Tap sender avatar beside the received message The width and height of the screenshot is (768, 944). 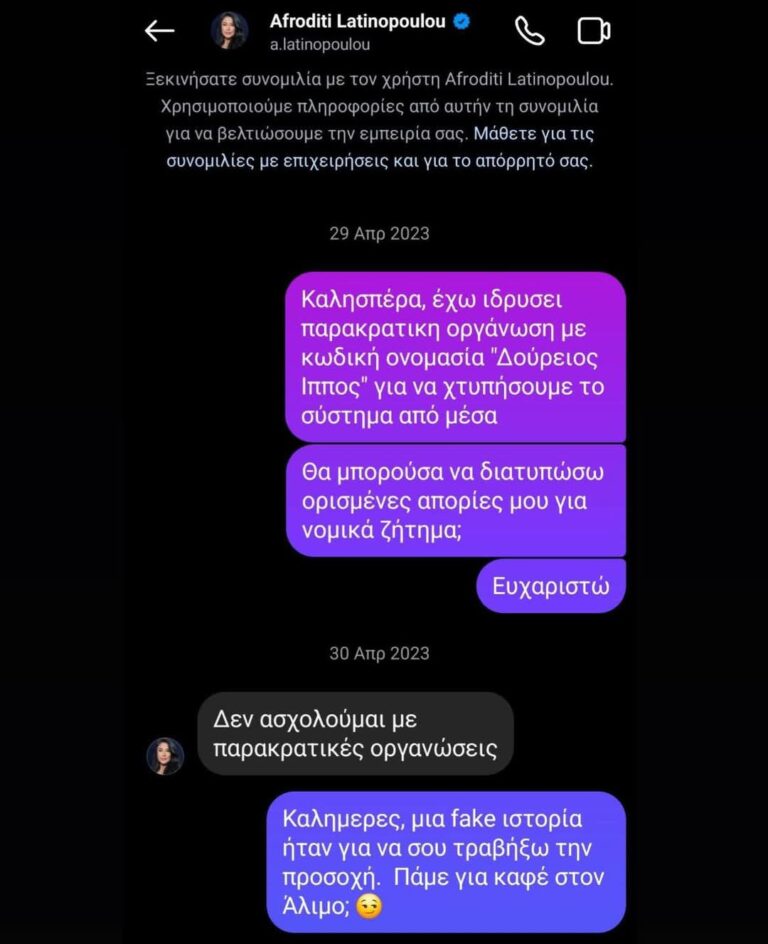click(165, 756)
